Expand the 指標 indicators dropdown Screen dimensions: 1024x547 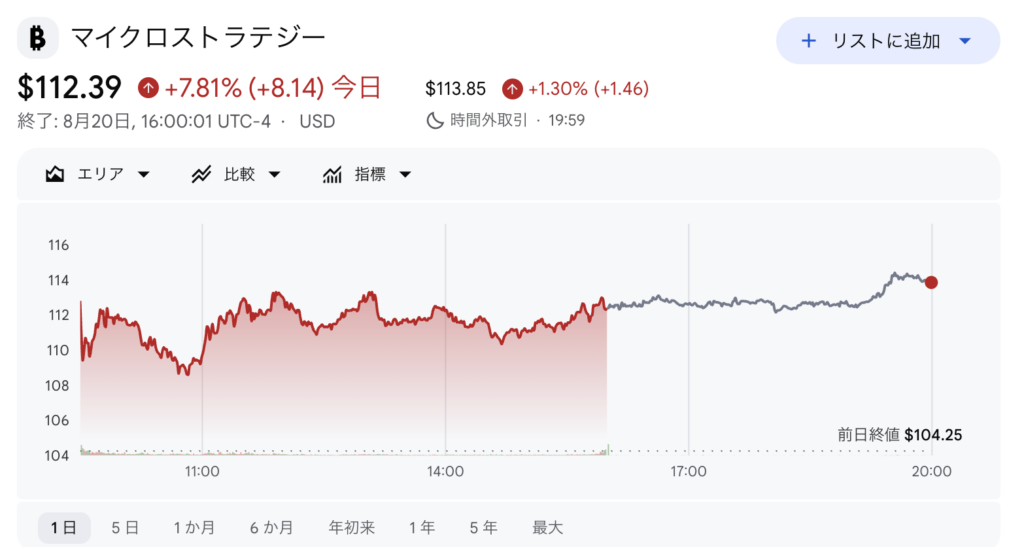[366, 174]
